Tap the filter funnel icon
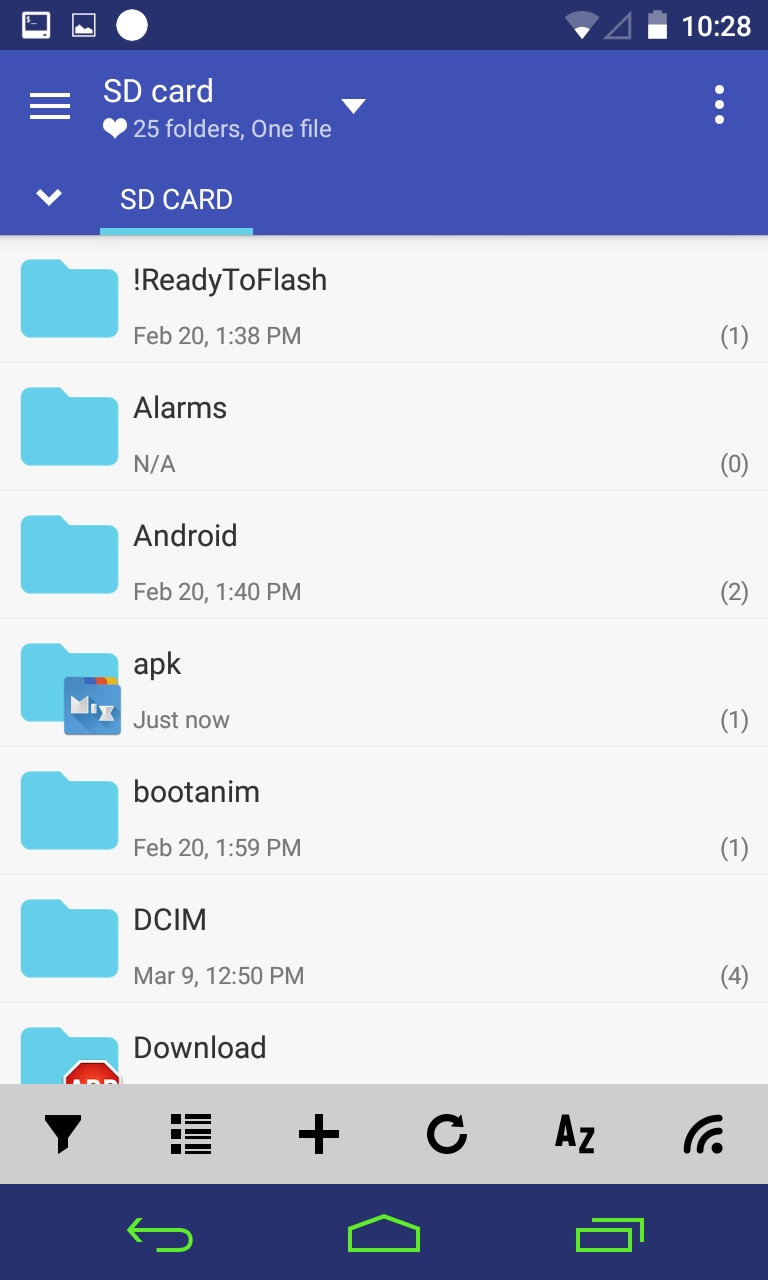This screenshot has width=768, height=1280. (63, 1135)
